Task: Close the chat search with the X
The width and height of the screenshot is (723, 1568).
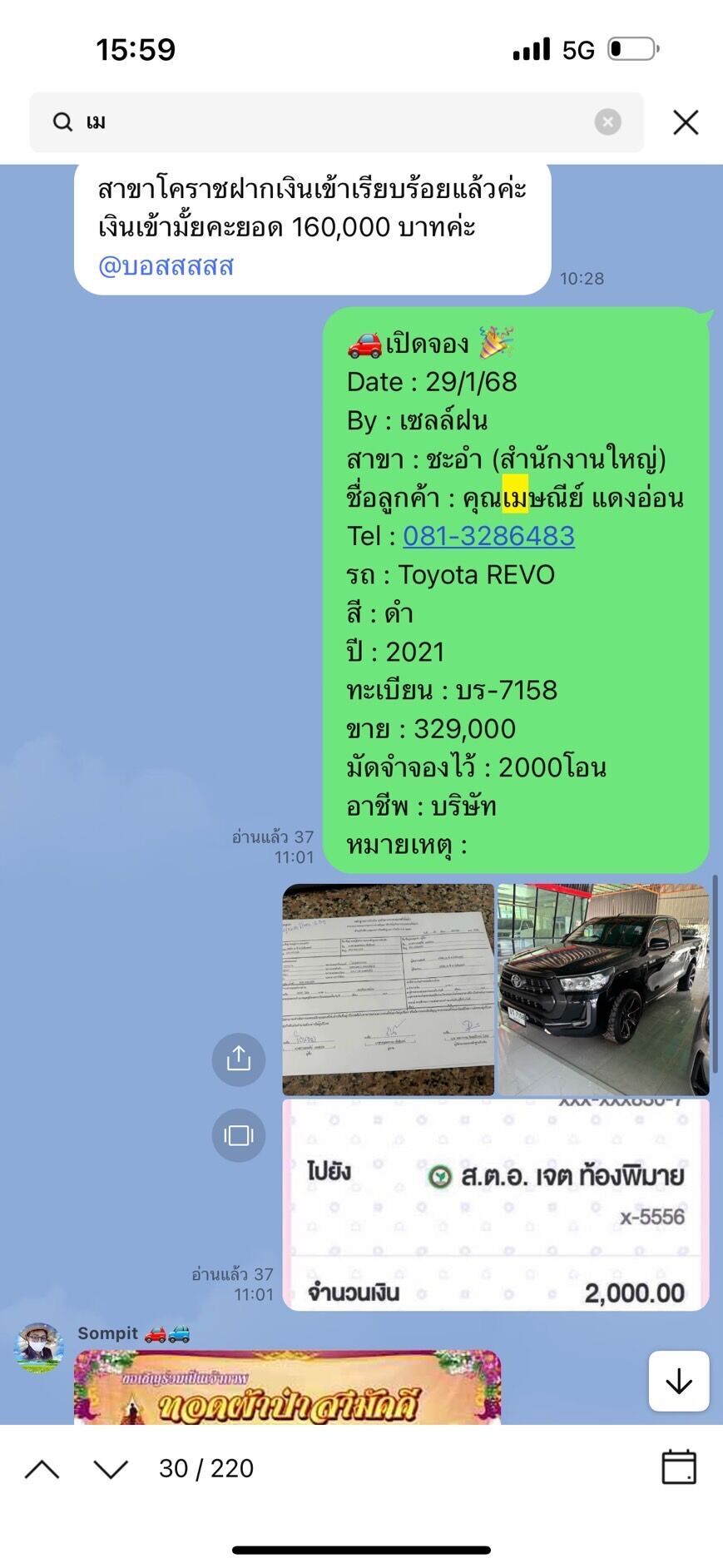Action: tap(686, 122)
